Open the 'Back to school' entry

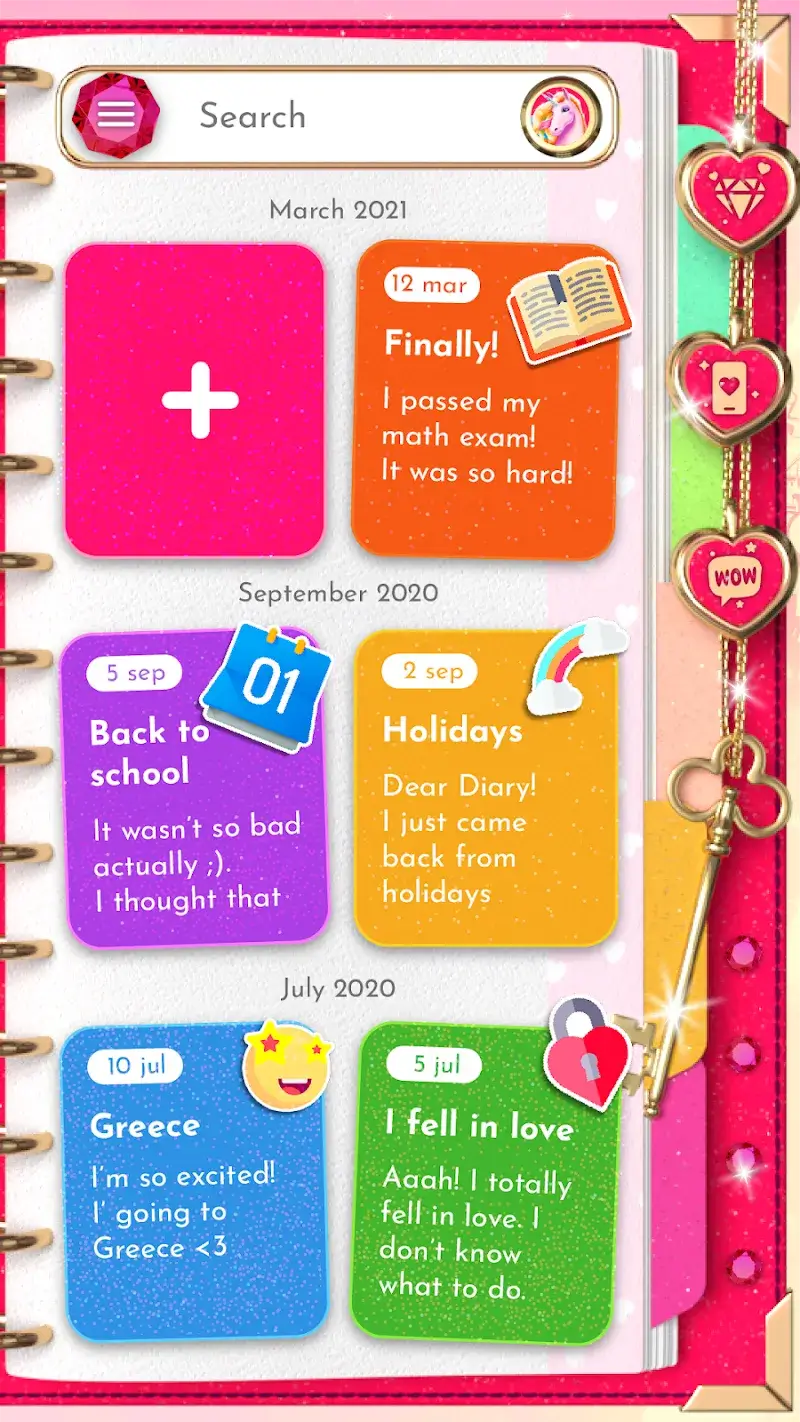click(x=195, y=800)
